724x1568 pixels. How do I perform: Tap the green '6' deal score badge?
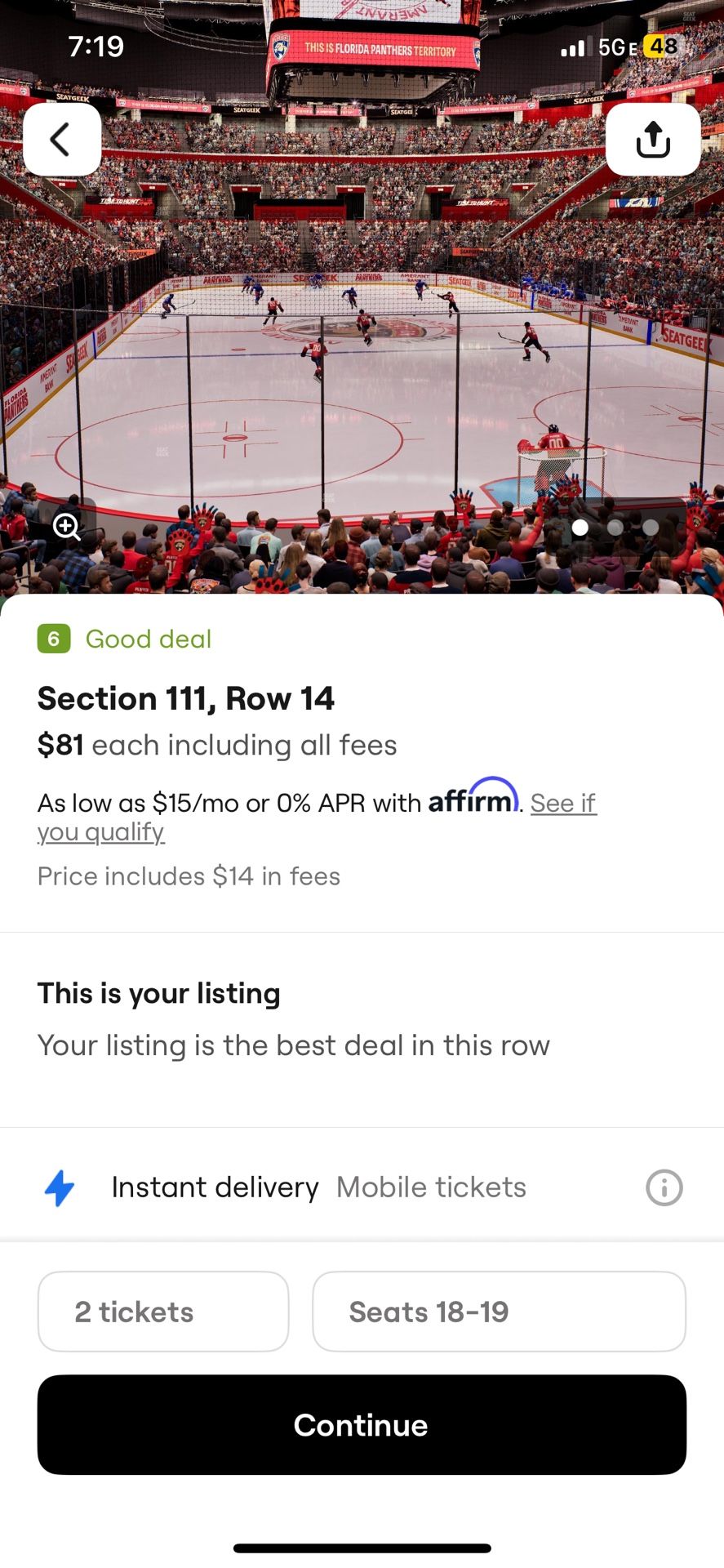tap(53, 639)
